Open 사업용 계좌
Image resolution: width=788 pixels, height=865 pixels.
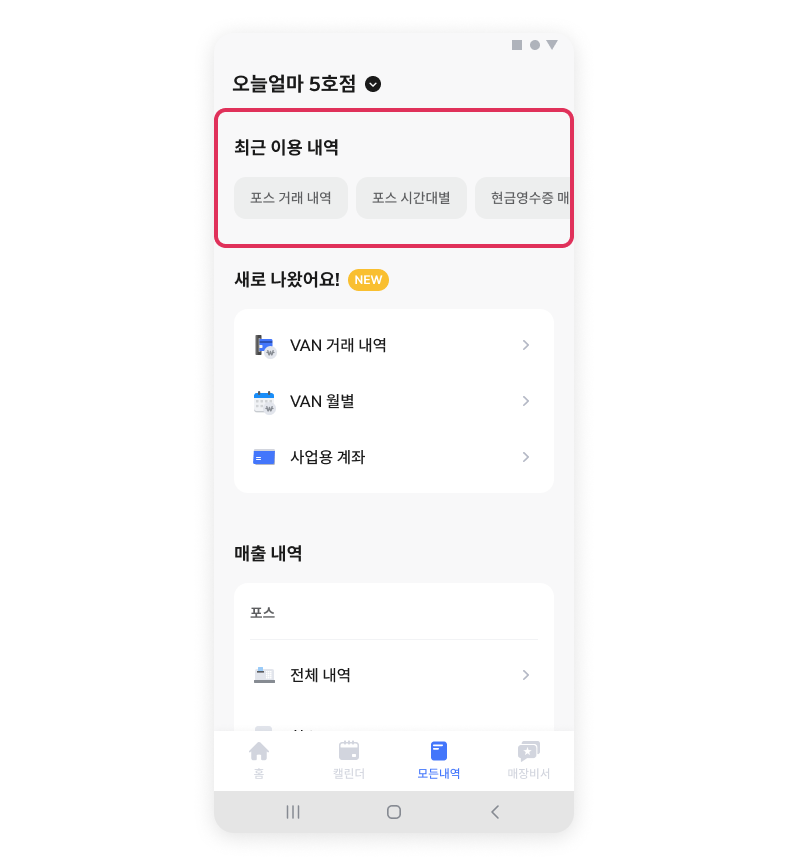pos(393,457)
